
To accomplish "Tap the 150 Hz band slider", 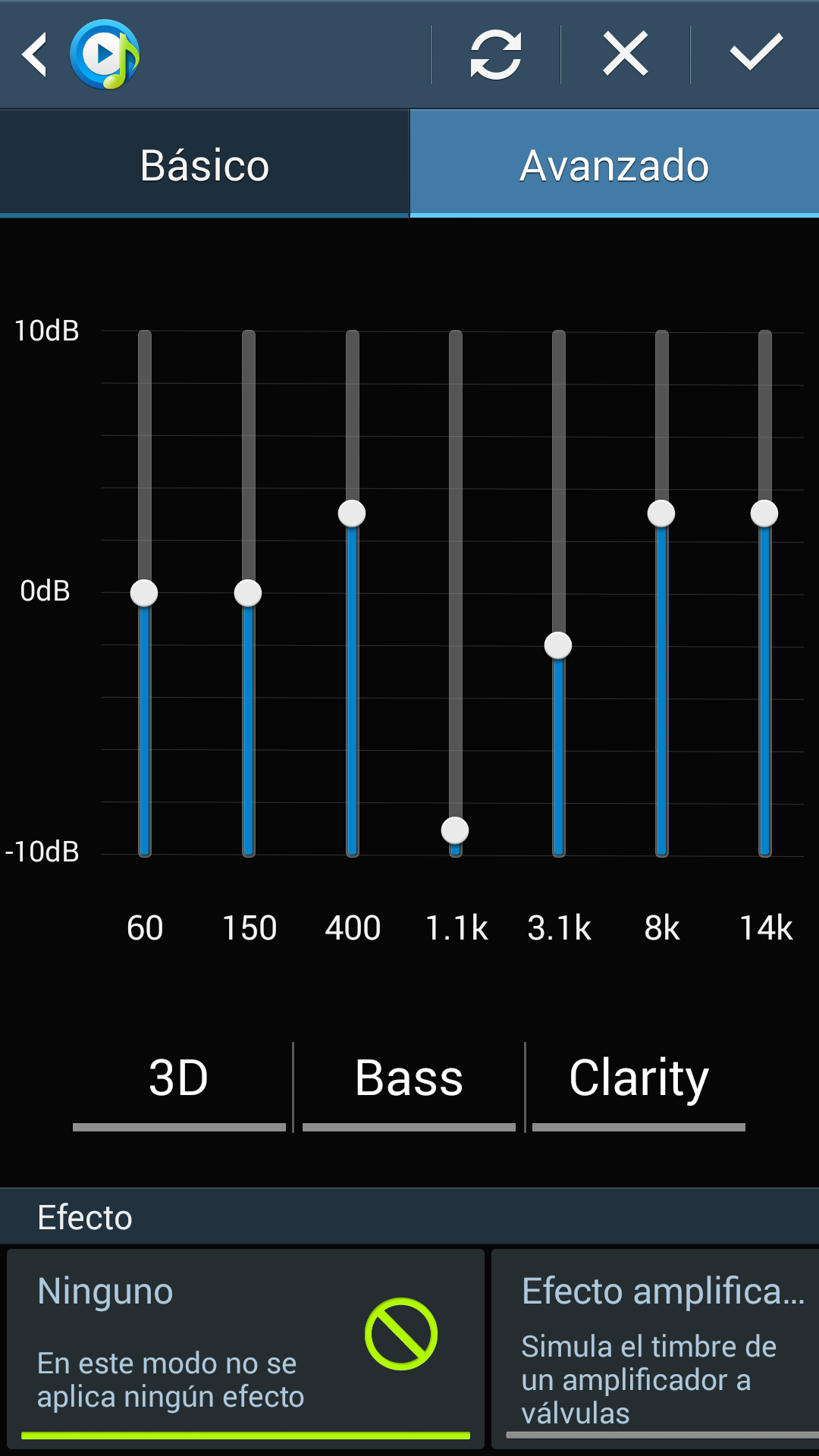I will 248,593.
